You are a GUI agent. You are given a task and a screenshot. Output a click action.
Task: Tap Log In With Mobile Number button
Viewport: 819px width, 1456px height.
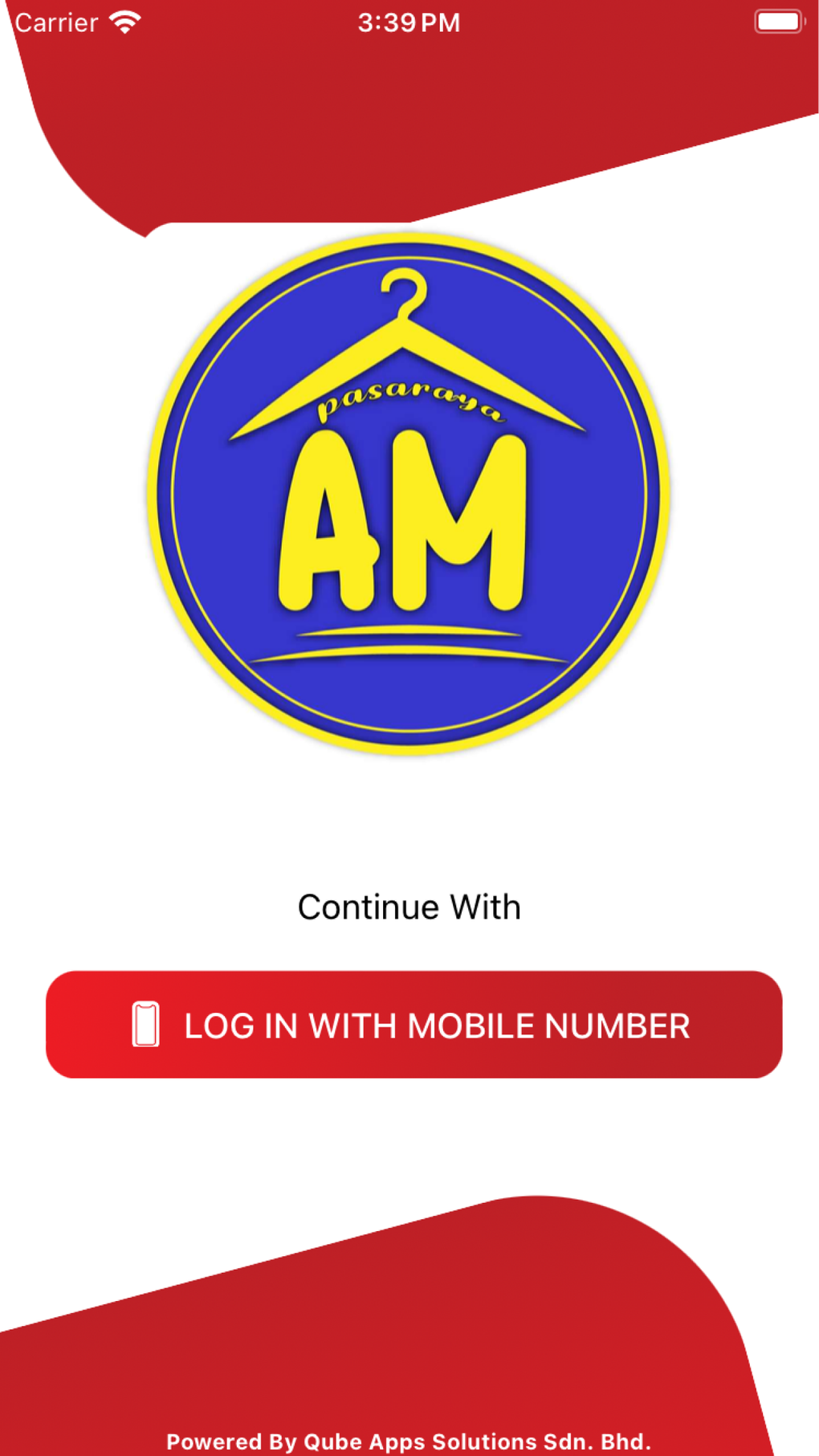pyautogui.click(x=414, y=1025)
